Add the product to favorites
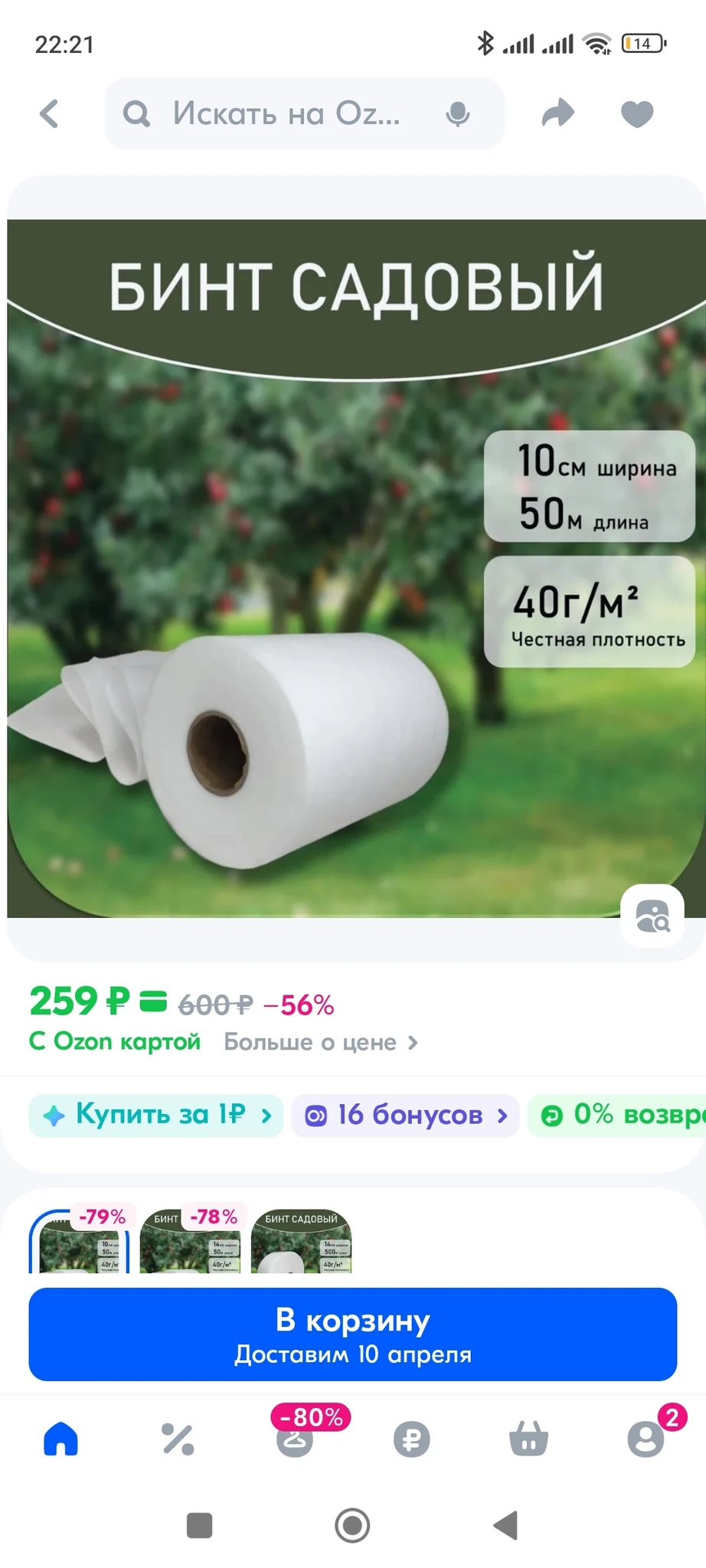Image resolution: width=706 pixels, height=1568 pixels. pos(636,114)
